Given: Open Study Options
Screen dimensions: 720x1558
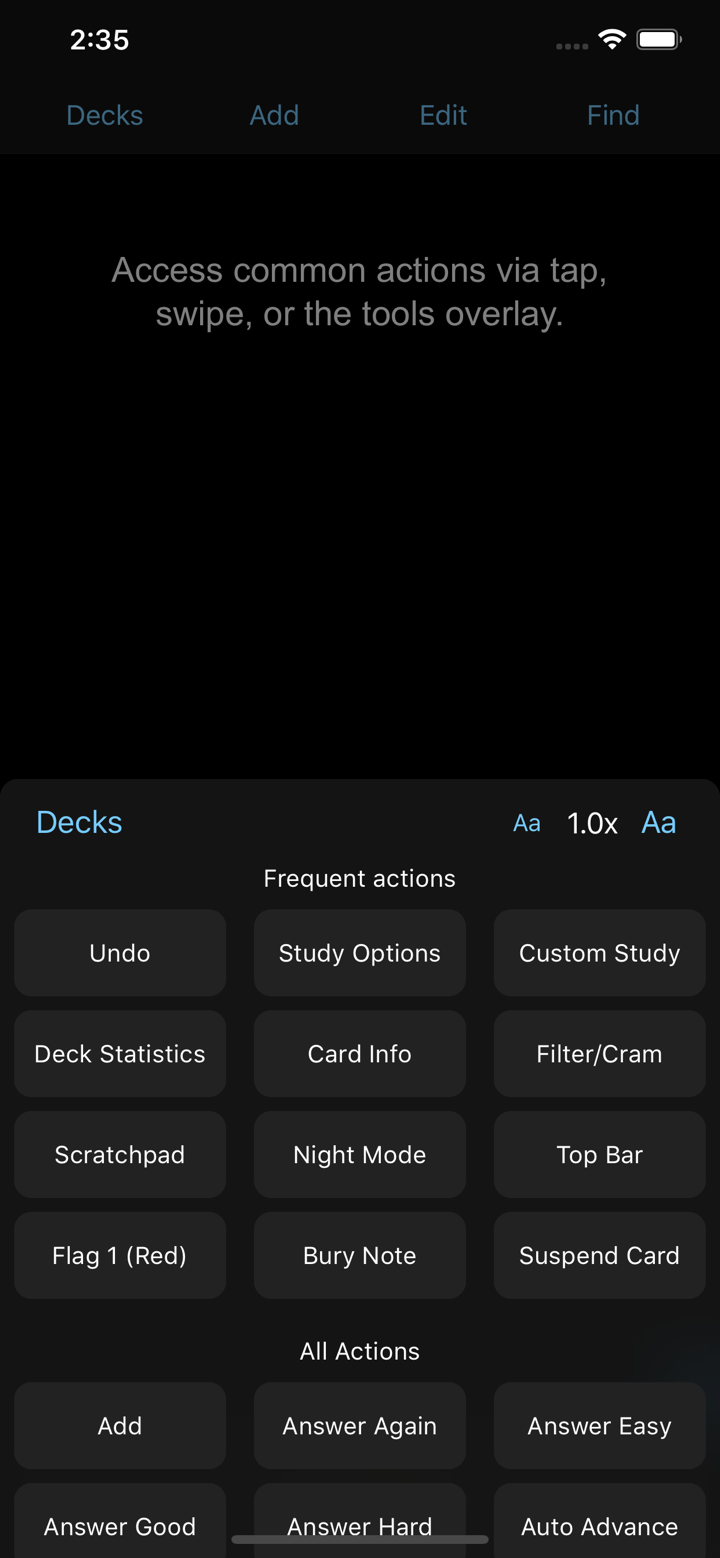Looking at the screenshot, I should tap(359, 952).
